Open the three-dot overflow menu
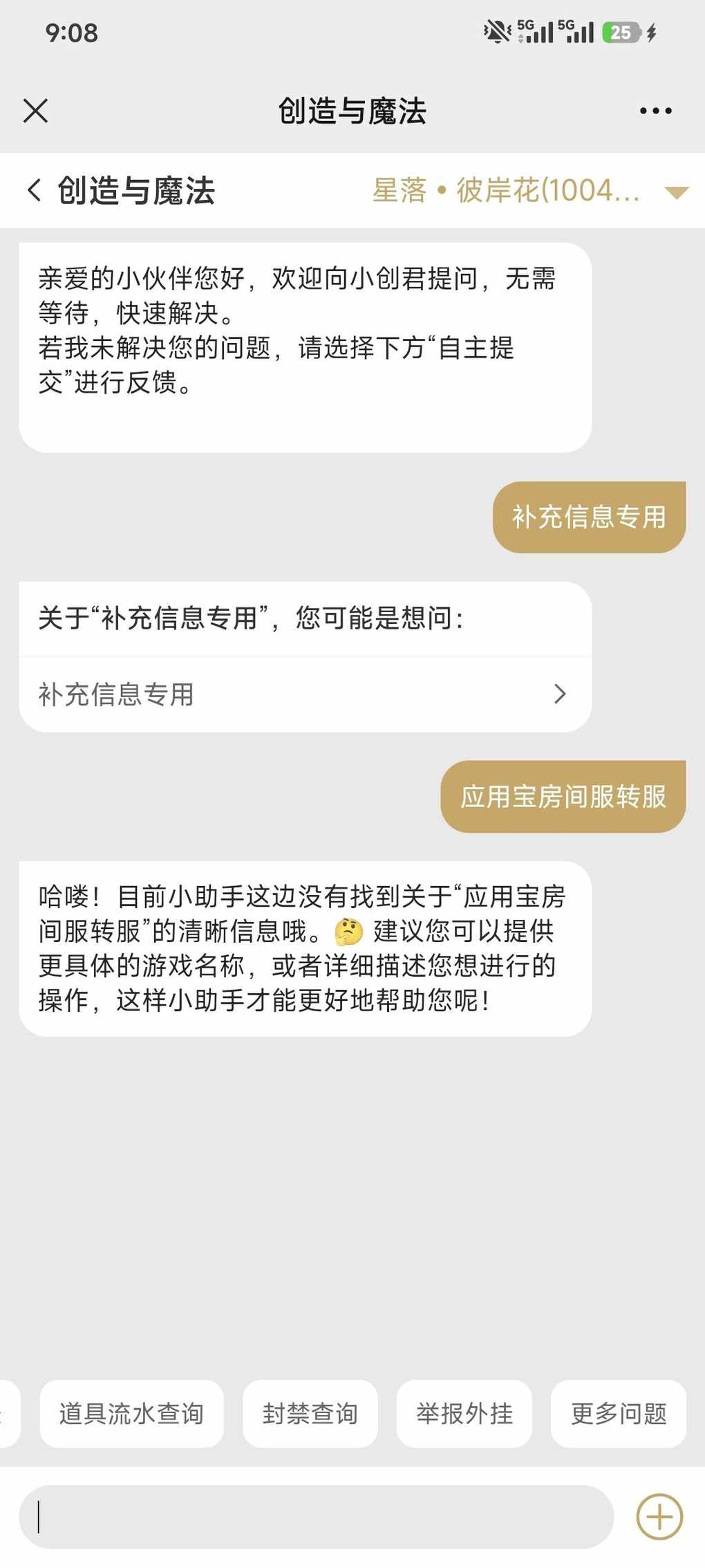 click(655, 111)
